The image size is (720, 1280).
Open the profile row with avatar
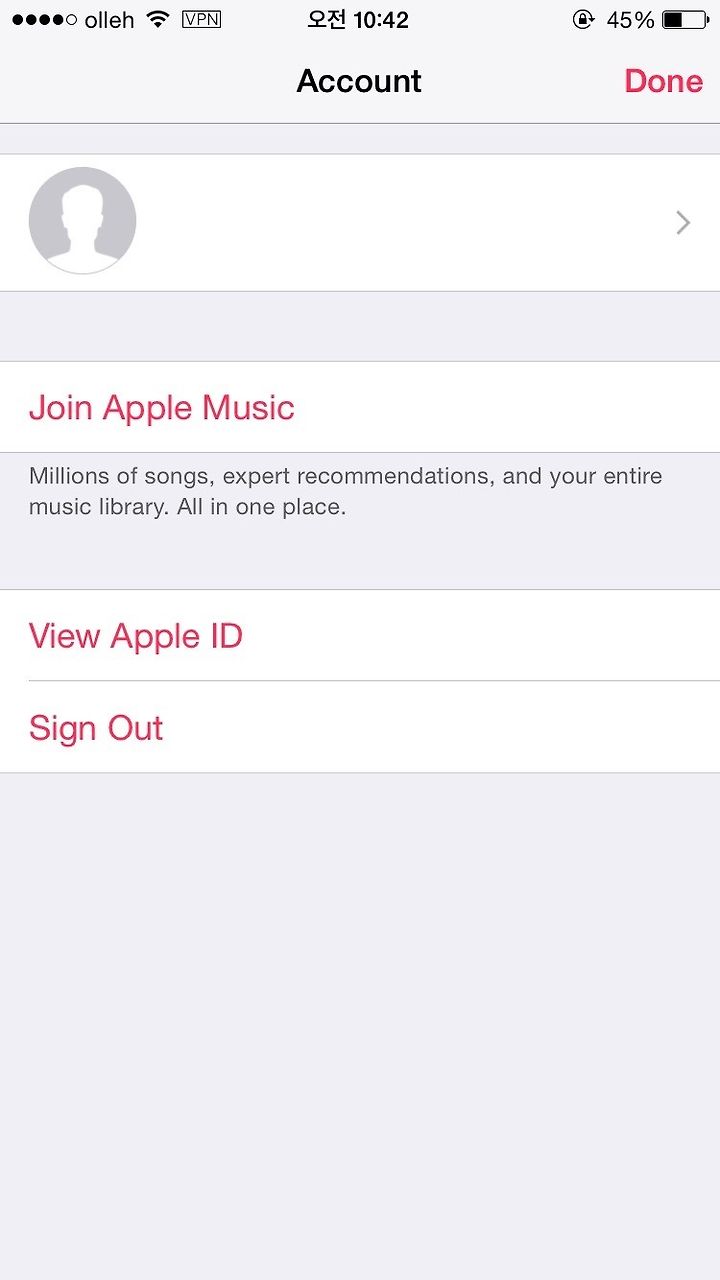360,222
